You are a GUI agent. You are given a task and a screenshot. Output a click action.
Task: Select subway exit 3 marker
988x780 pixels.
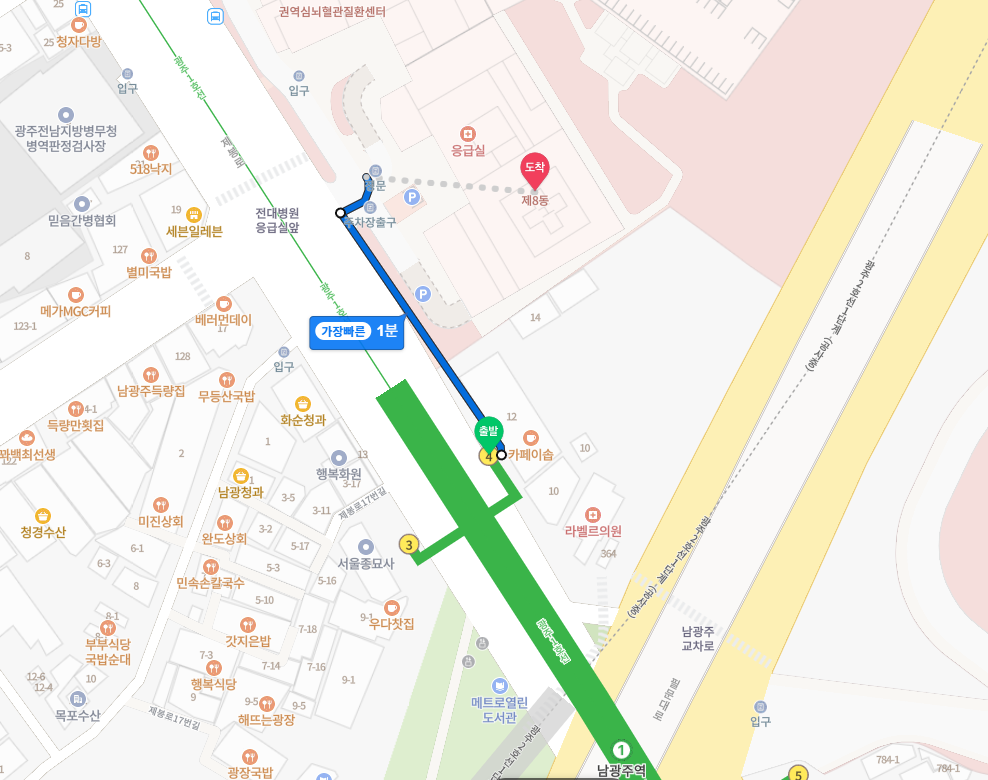pyautogui.click(x=408, y=544)
